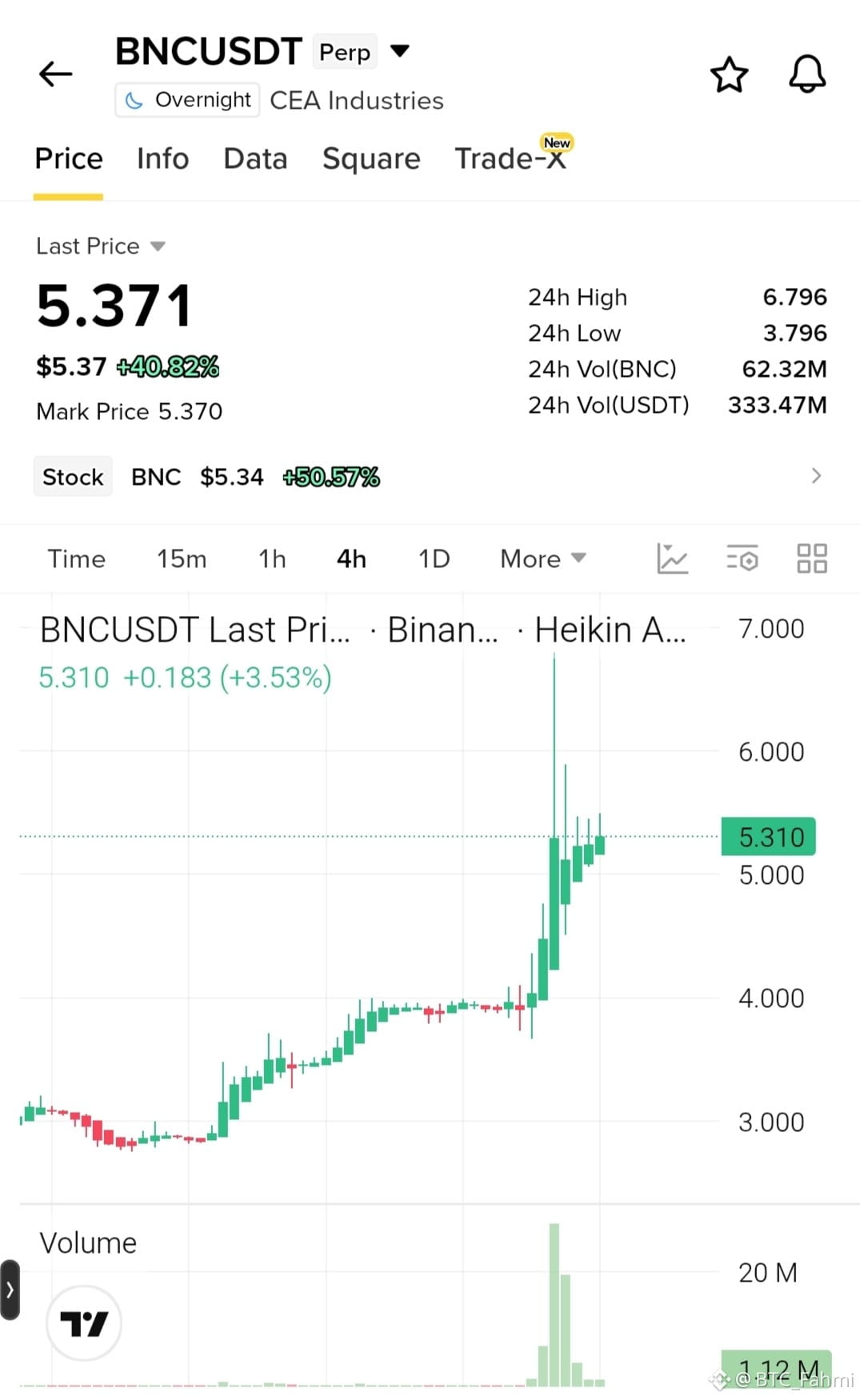
Task: Select the 15m interval
Action: click(x=182, y=558)
